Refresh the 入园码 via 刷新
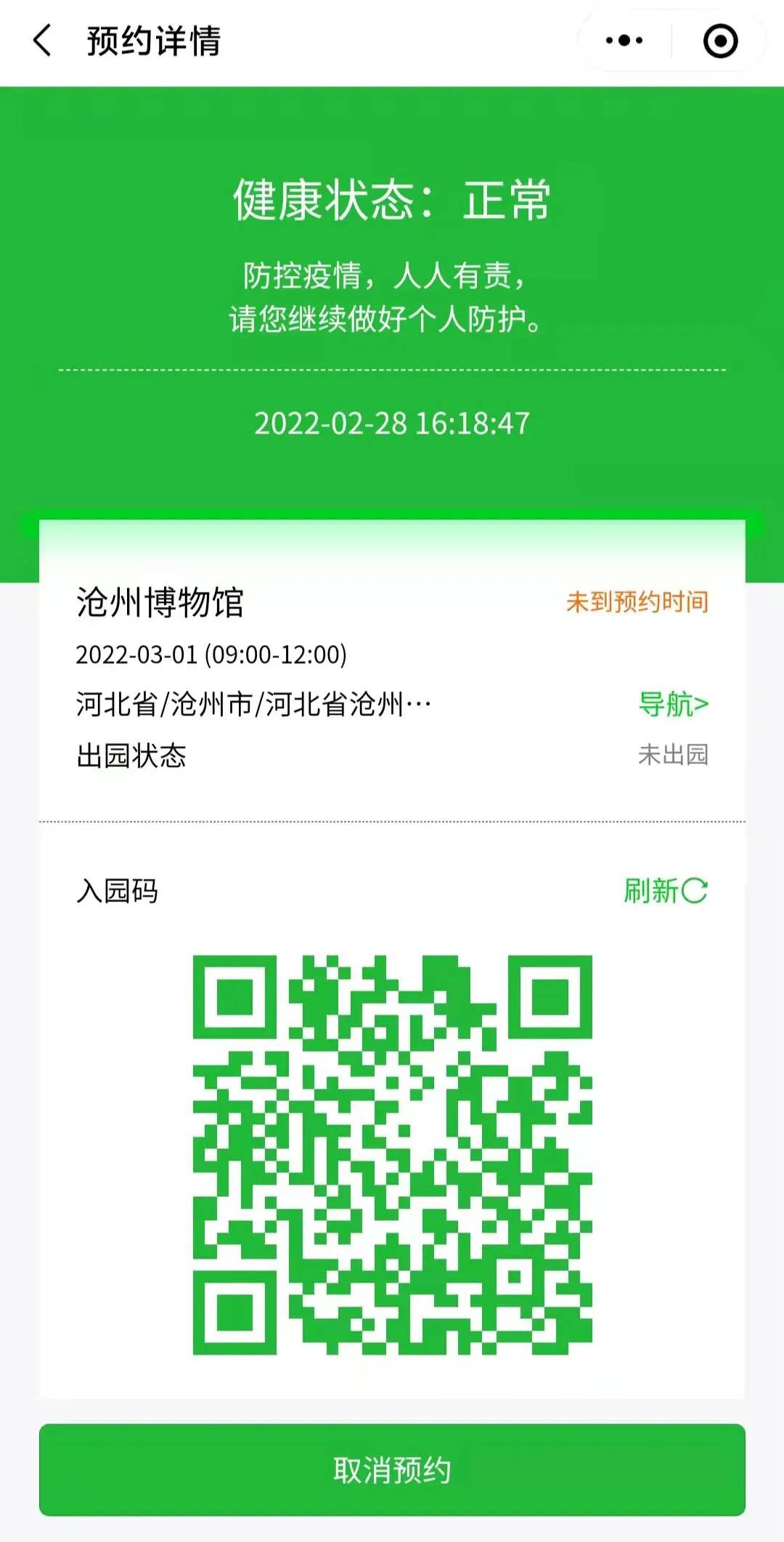The height and width of the screenshot is (1542, 784). coord(665,890)
